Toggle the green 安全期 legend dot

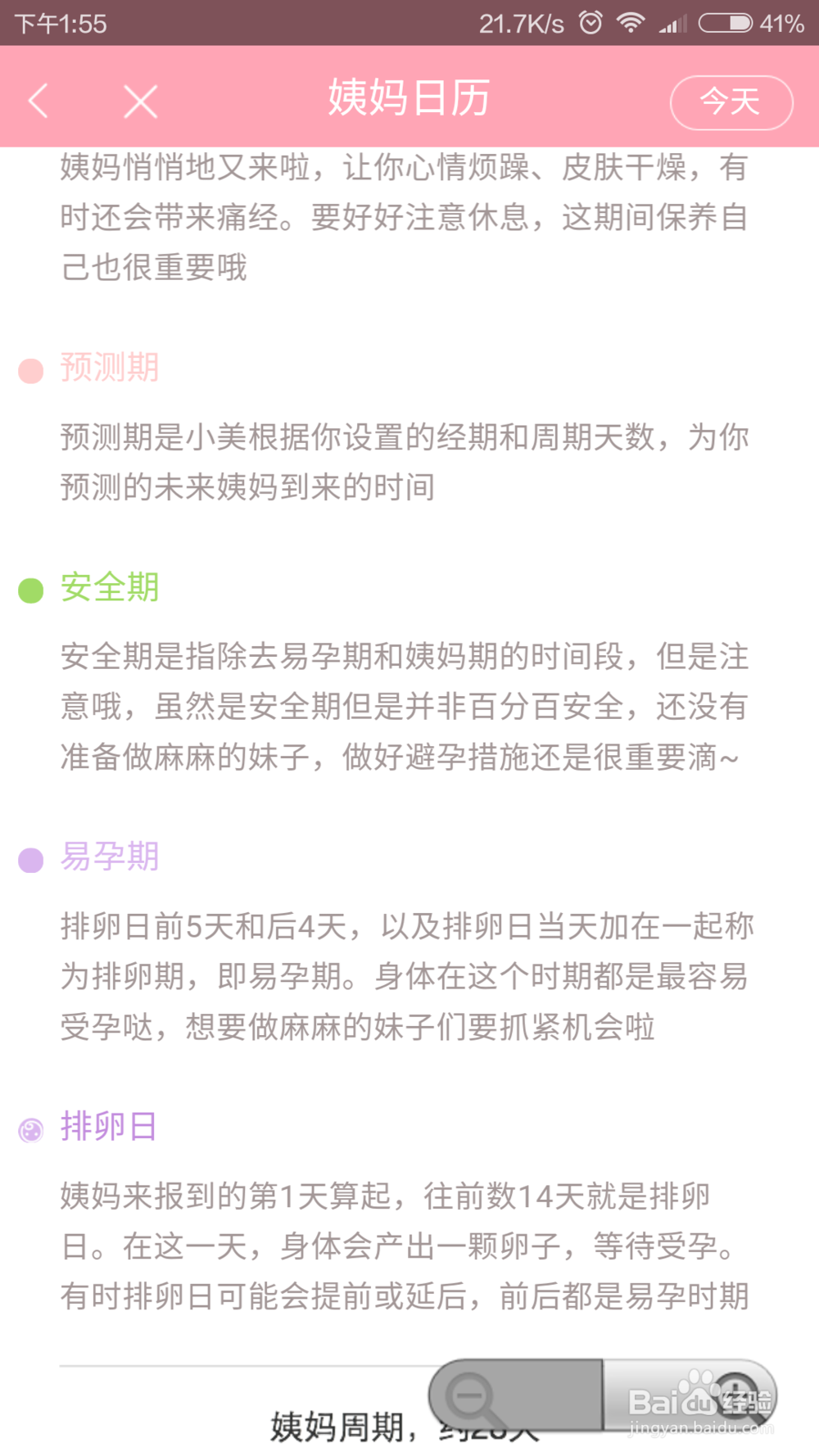[x=29, y=586]
